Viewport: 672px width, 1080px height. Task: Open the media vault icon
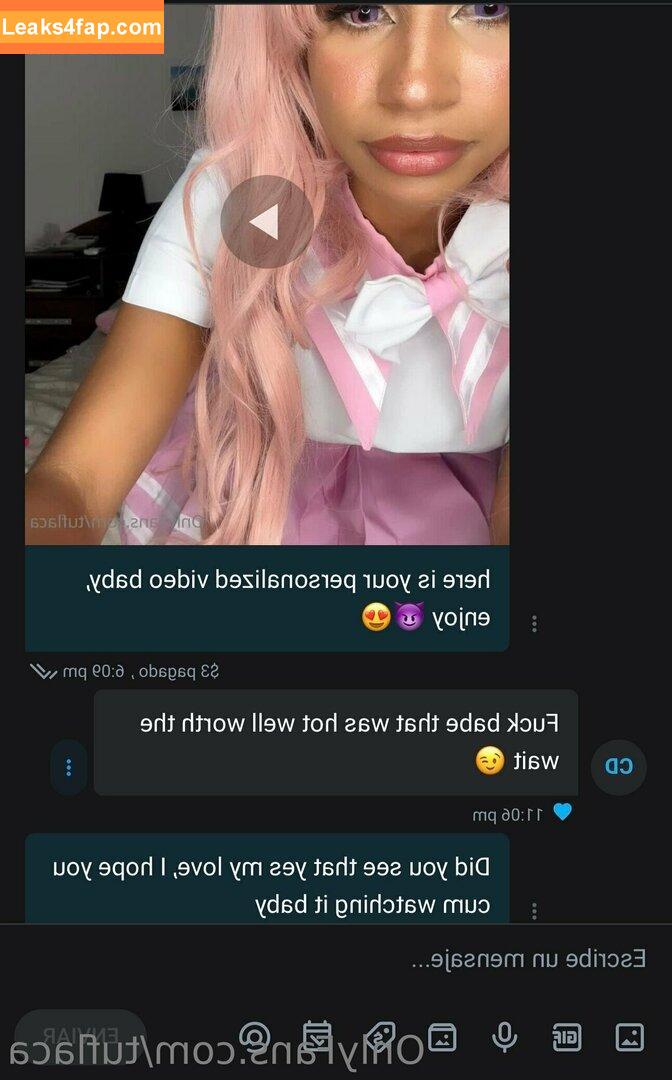[x=442, y=1037]
